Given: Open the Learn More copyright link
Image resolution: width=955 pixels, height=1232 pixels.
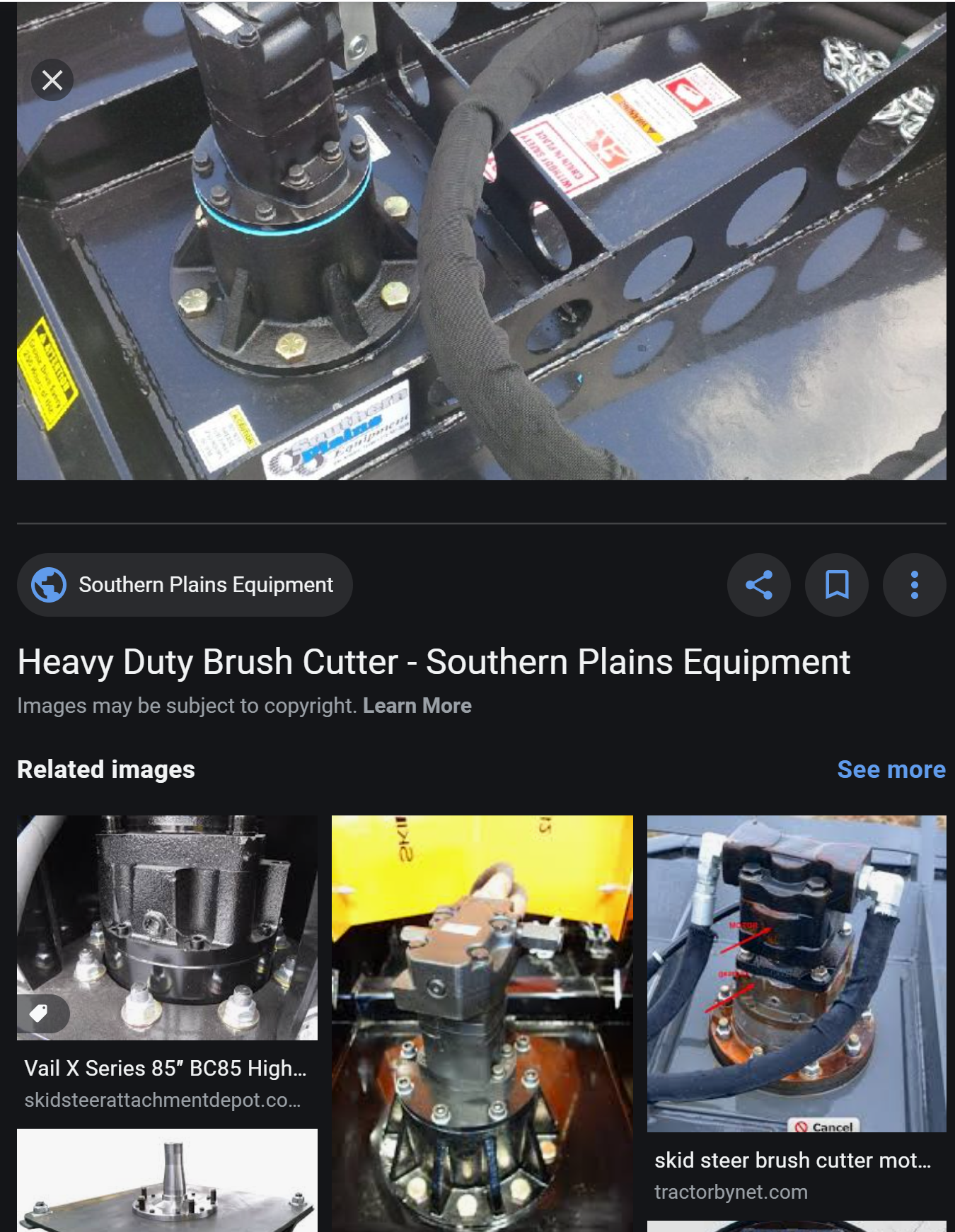Looking at the screenshot, I should [x=417, y=706].
